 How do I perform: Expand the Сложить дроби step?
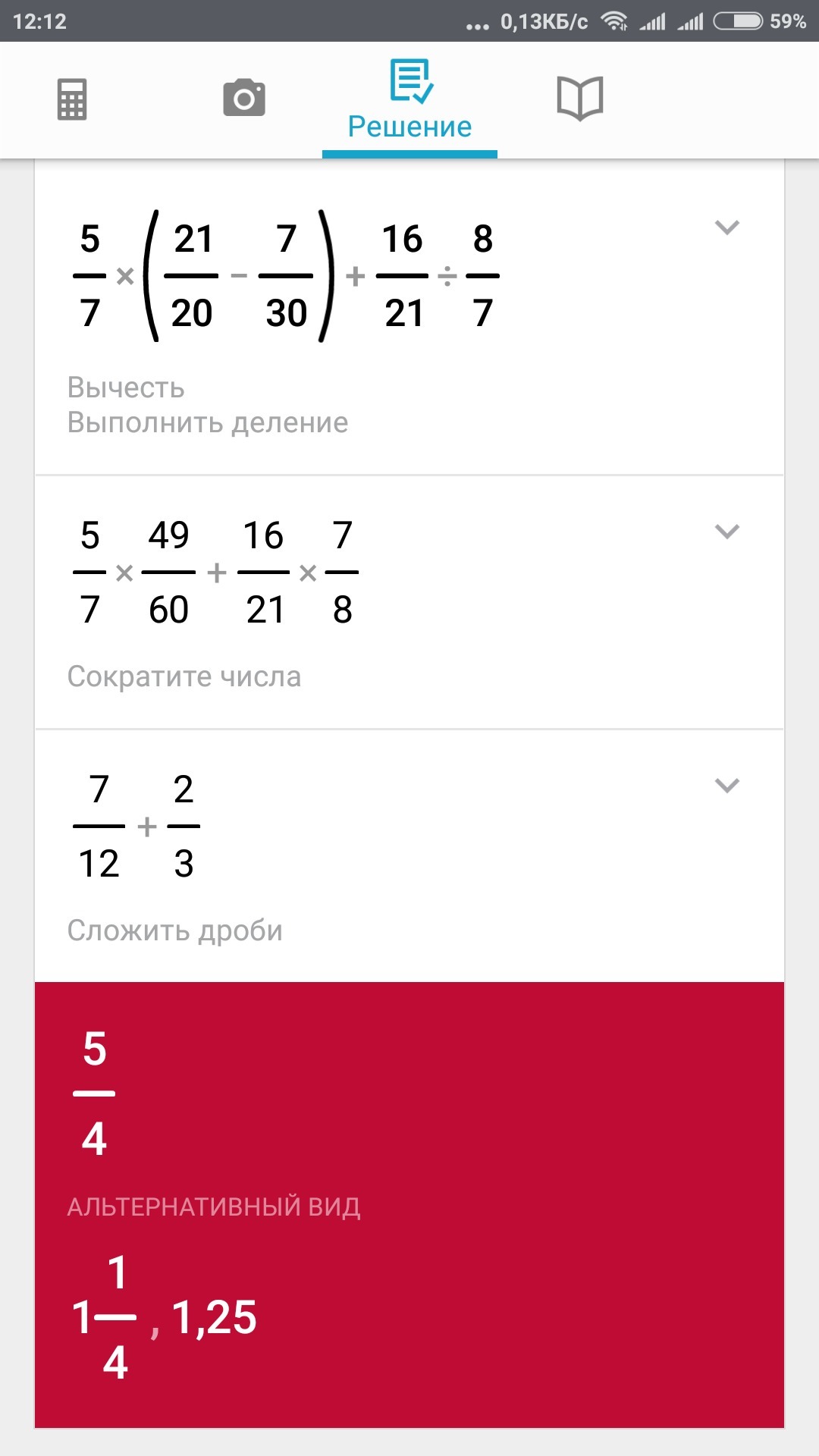coord(727,786)
